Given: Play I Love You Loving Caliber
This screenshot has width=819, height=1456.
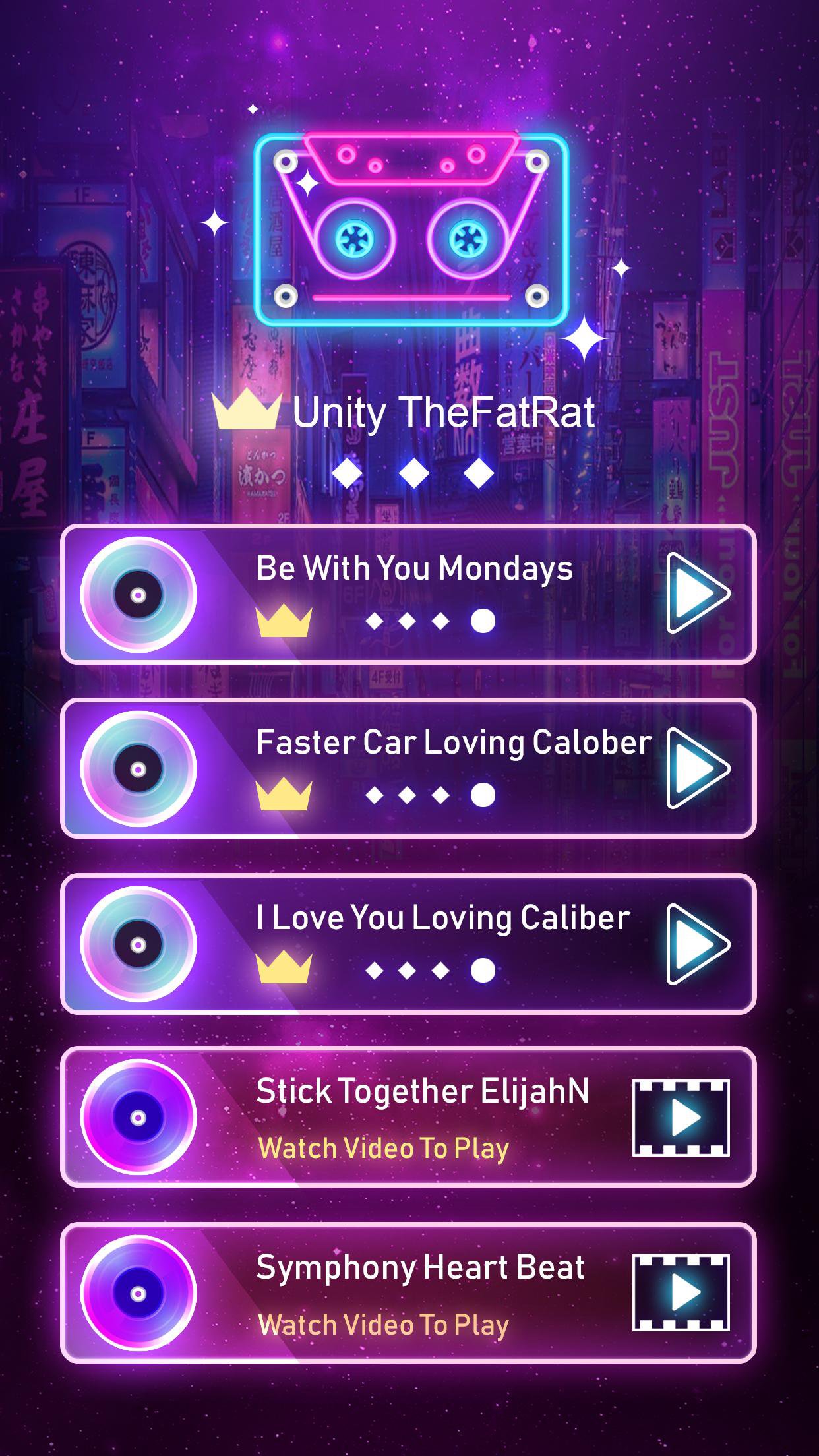Looking at the screenshot, I should coord(696,944).
